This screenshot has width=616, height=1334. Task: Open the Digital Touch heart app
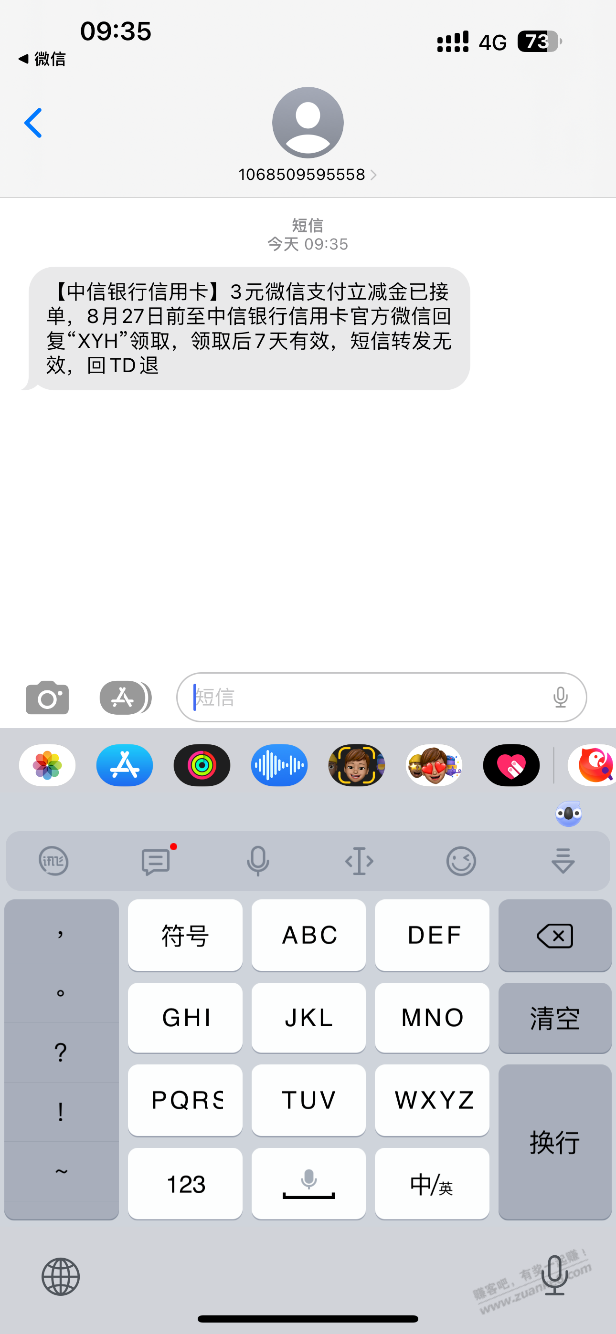pyautogui.click(x=511, y=766)
